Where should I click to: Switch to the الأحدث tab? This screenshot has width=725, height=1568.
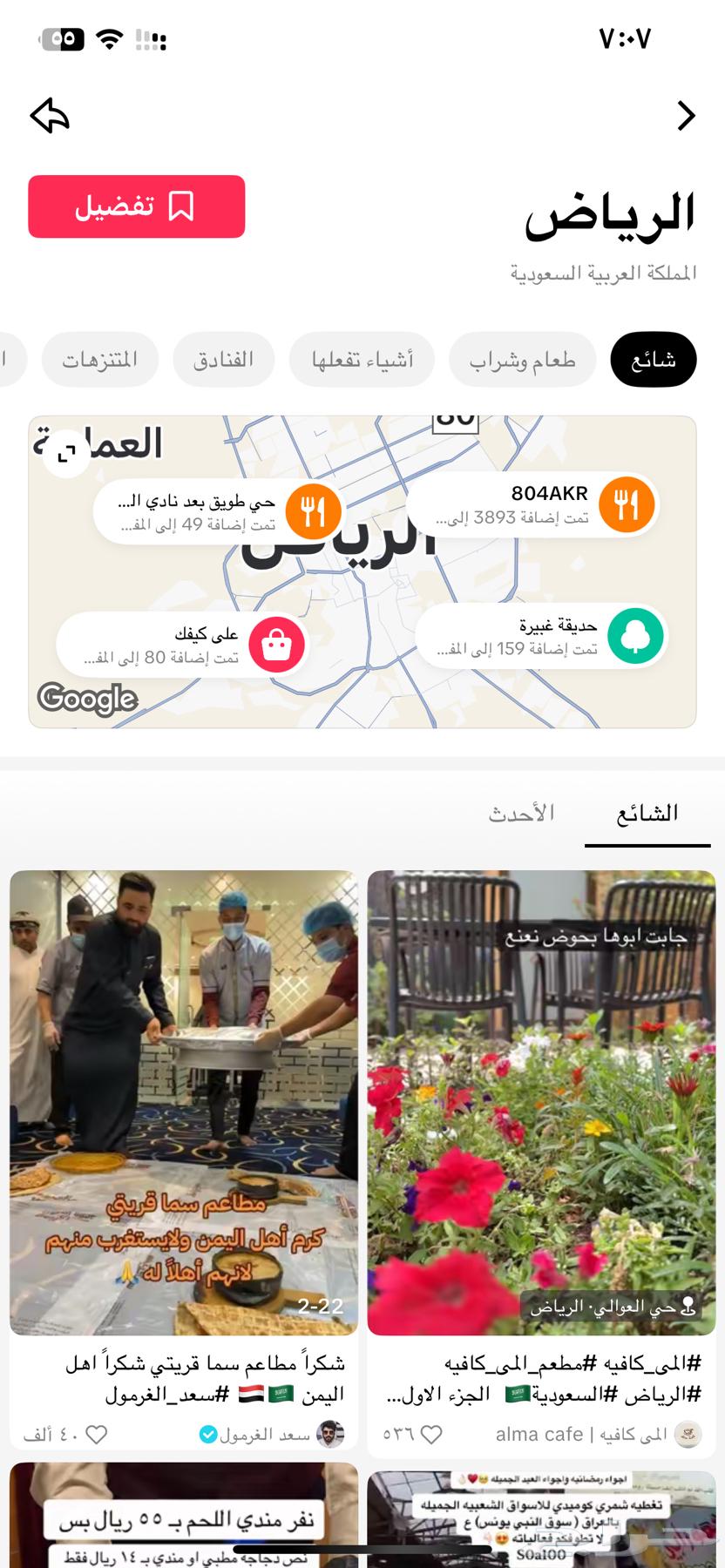pyautogui.click(x=521, y=814)
